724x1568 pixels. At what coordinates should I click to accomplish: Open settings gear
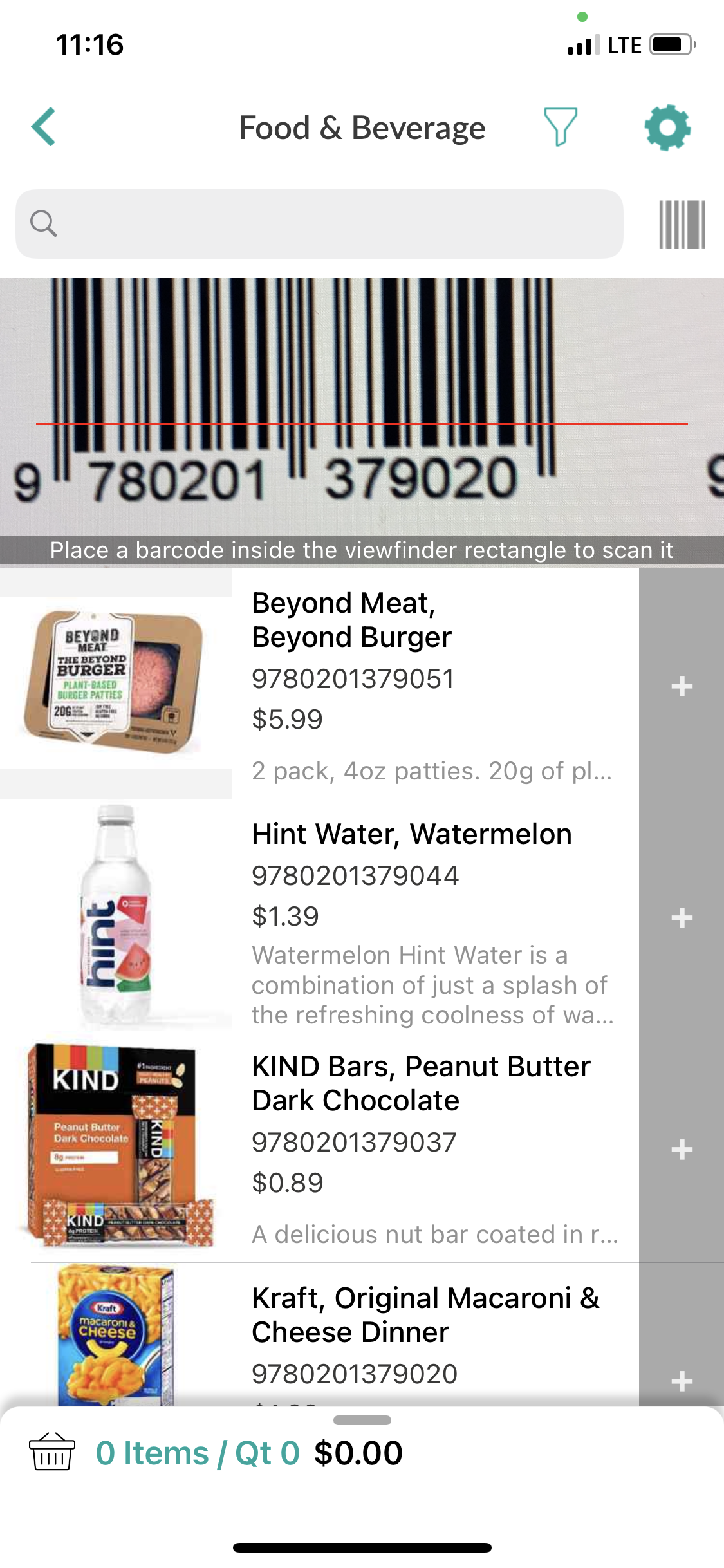(x=667, y=127)
